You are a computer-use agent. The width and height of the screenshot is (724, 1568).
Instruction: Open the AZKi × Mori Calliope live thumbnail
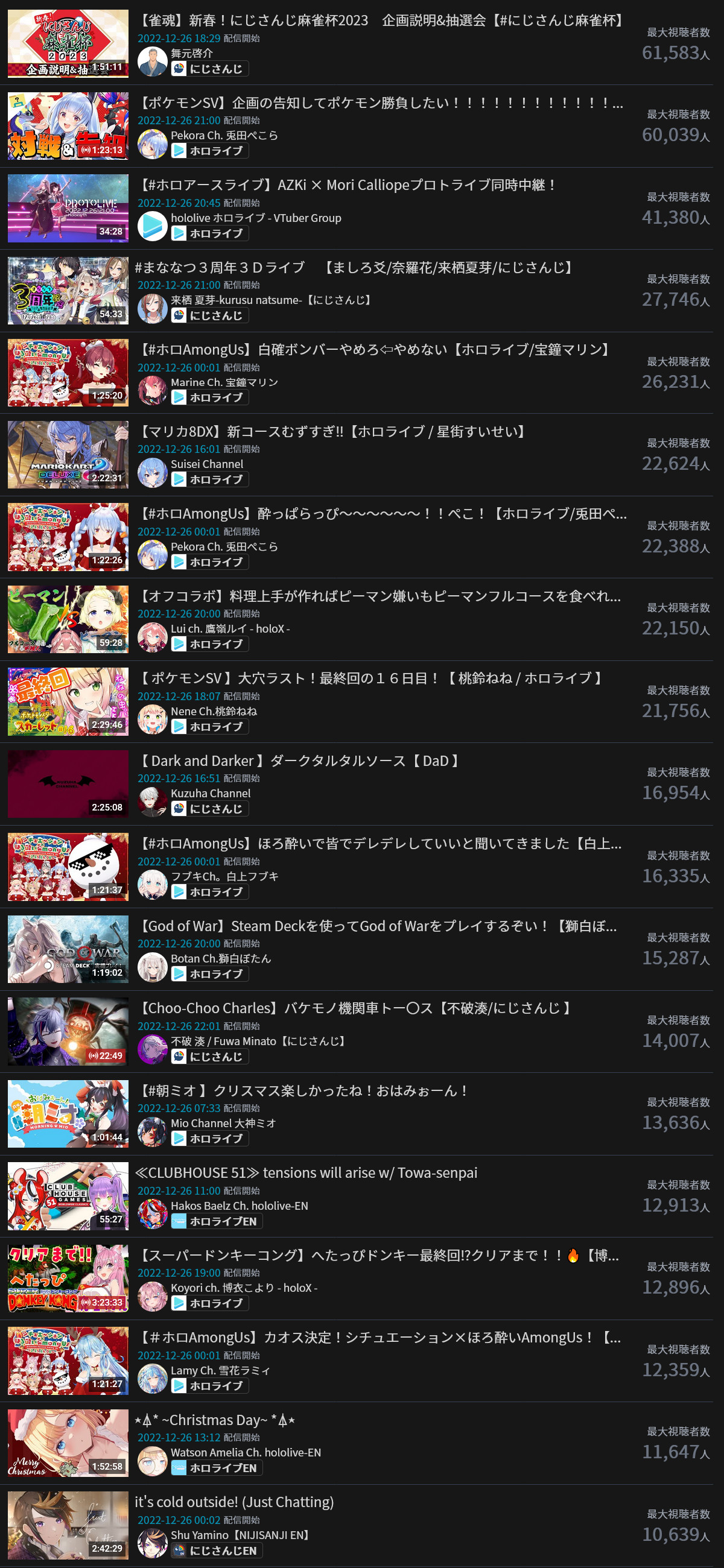pyautogui.click(x=68, y=208)
